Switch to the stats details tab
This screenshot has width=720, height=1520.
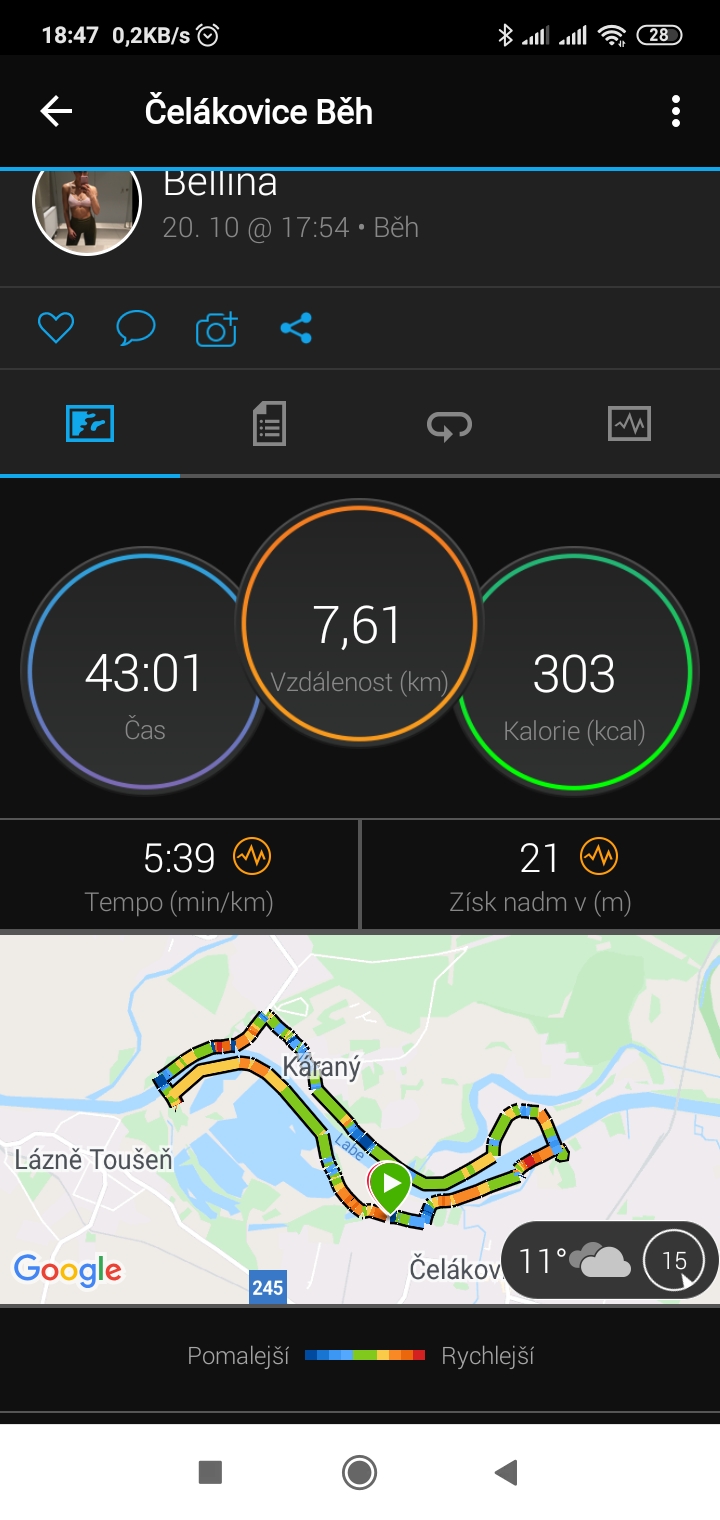[x=269, y=424]
